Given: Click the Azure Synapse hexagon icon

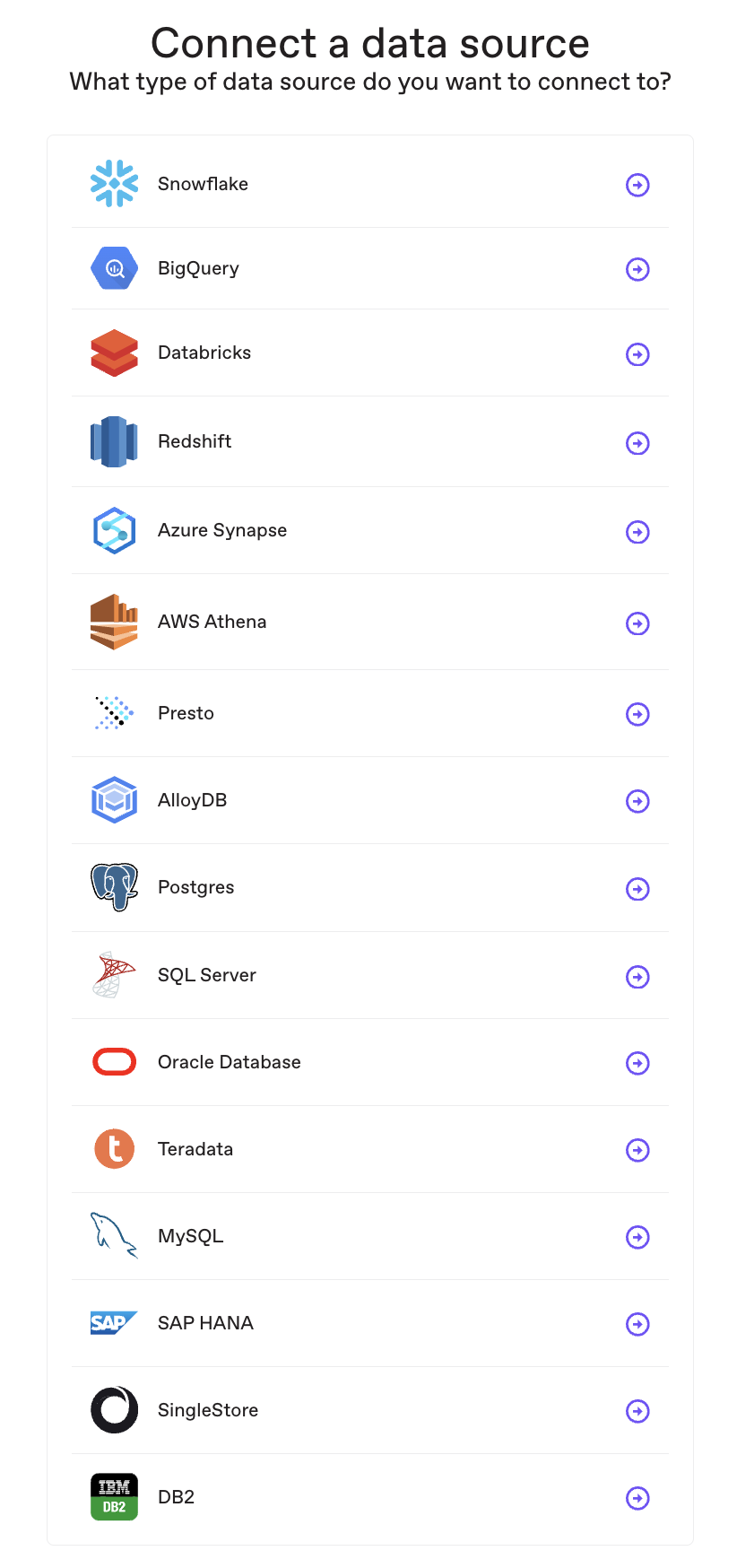Looking at the screenshot, I should 114,529.
